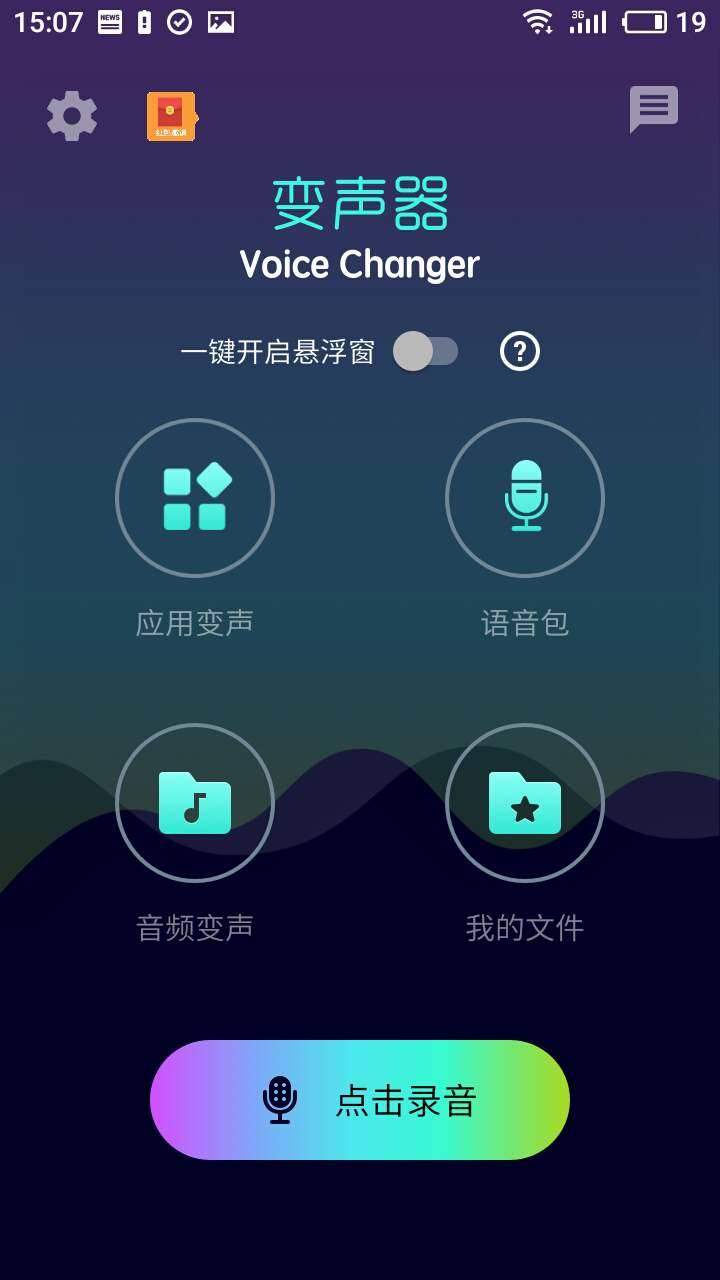Toggle the 一键开启悬浮窗 switch
This screenshot has height=1280, width=720.
[x=426, y=351]
